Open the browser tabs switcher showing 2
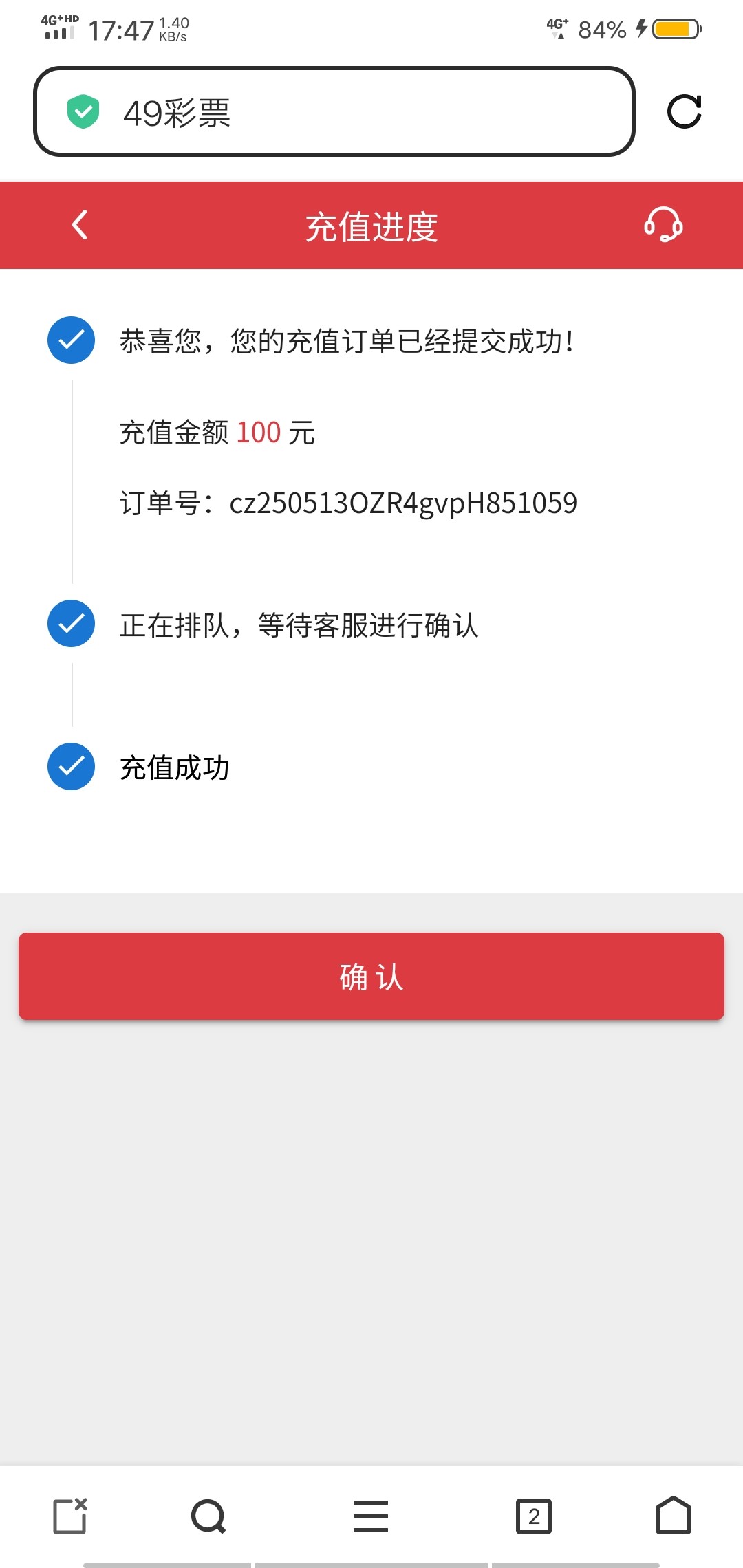Screen dimensions: 743x1568 (534, 1516)
